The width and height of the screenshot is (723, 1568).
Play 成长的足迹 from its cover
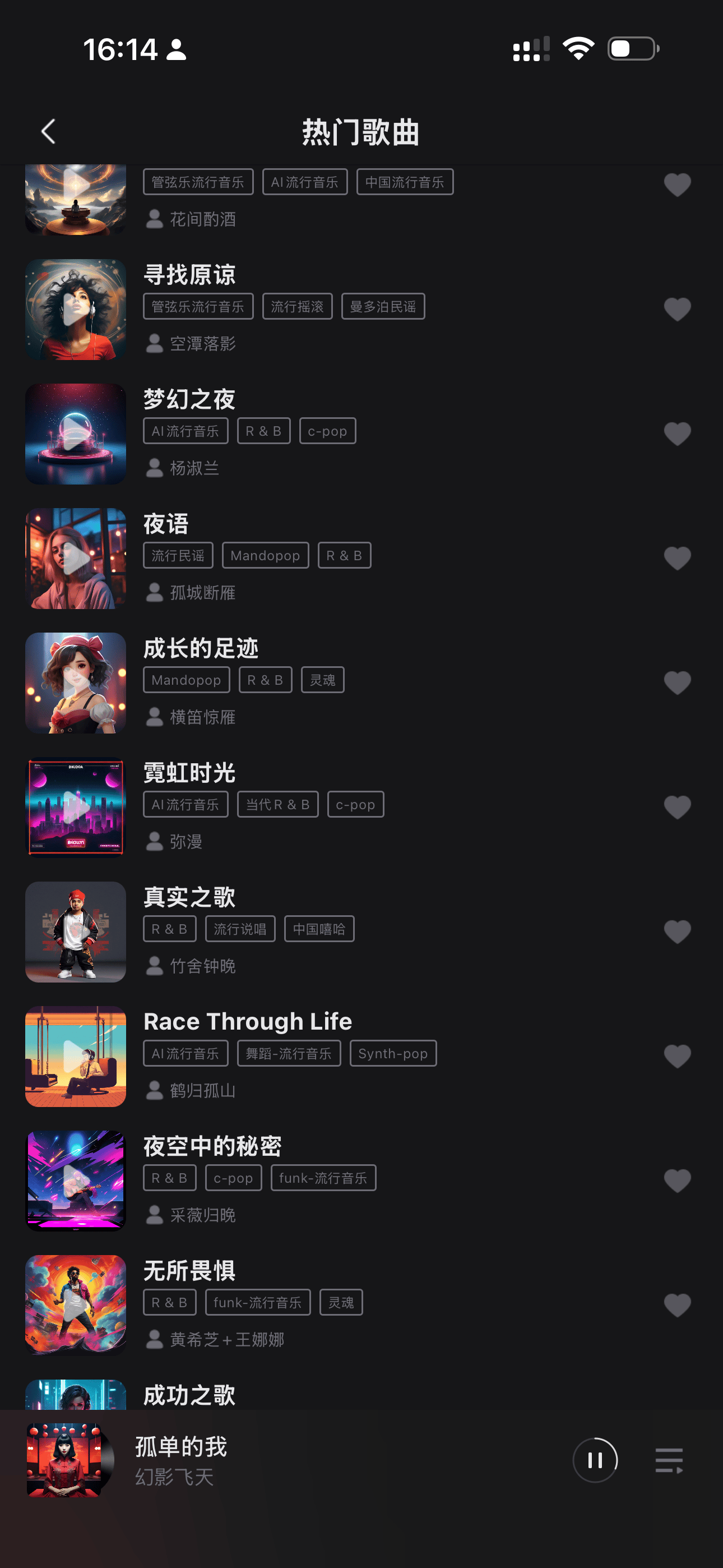point(76,683)
